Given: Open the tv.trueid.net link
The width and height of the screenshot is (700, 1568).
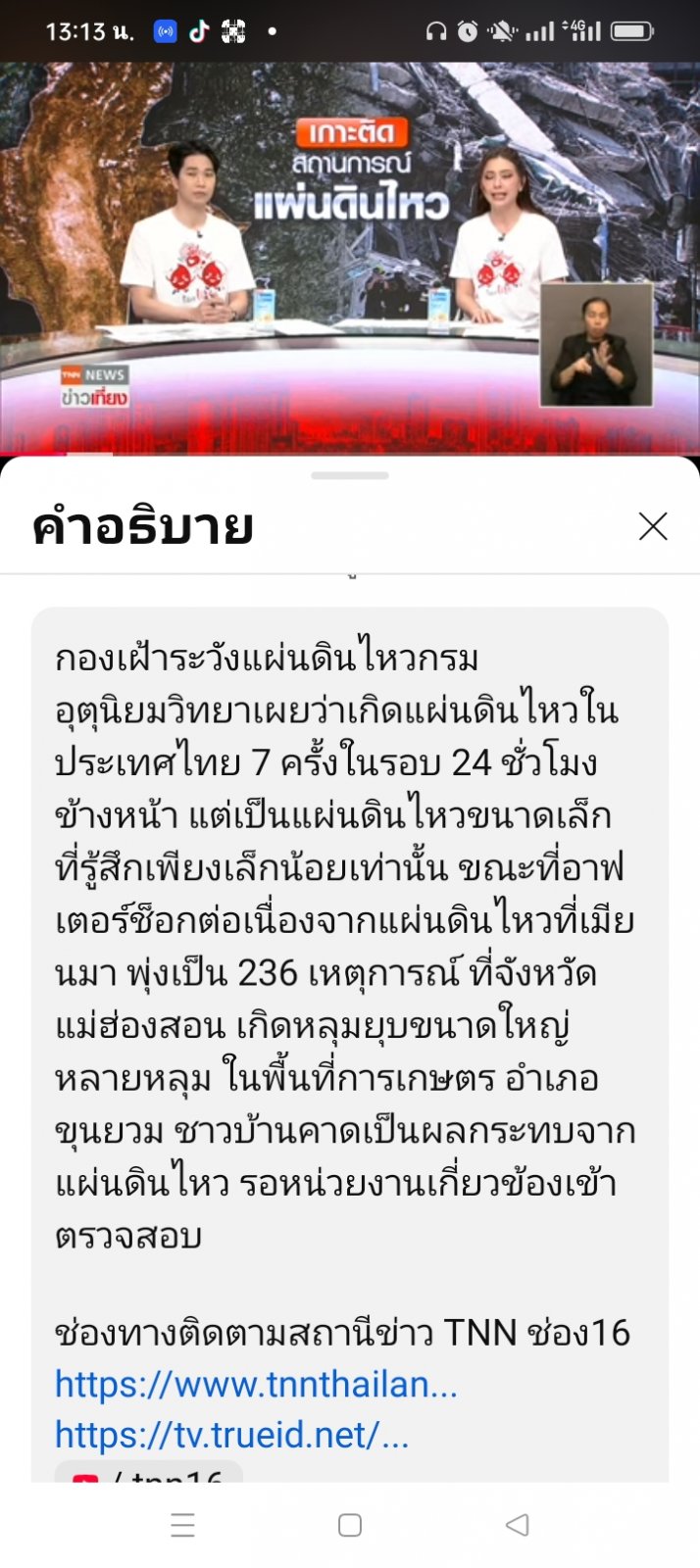Looking at the screenshot, I should [x=231, y=1435].
